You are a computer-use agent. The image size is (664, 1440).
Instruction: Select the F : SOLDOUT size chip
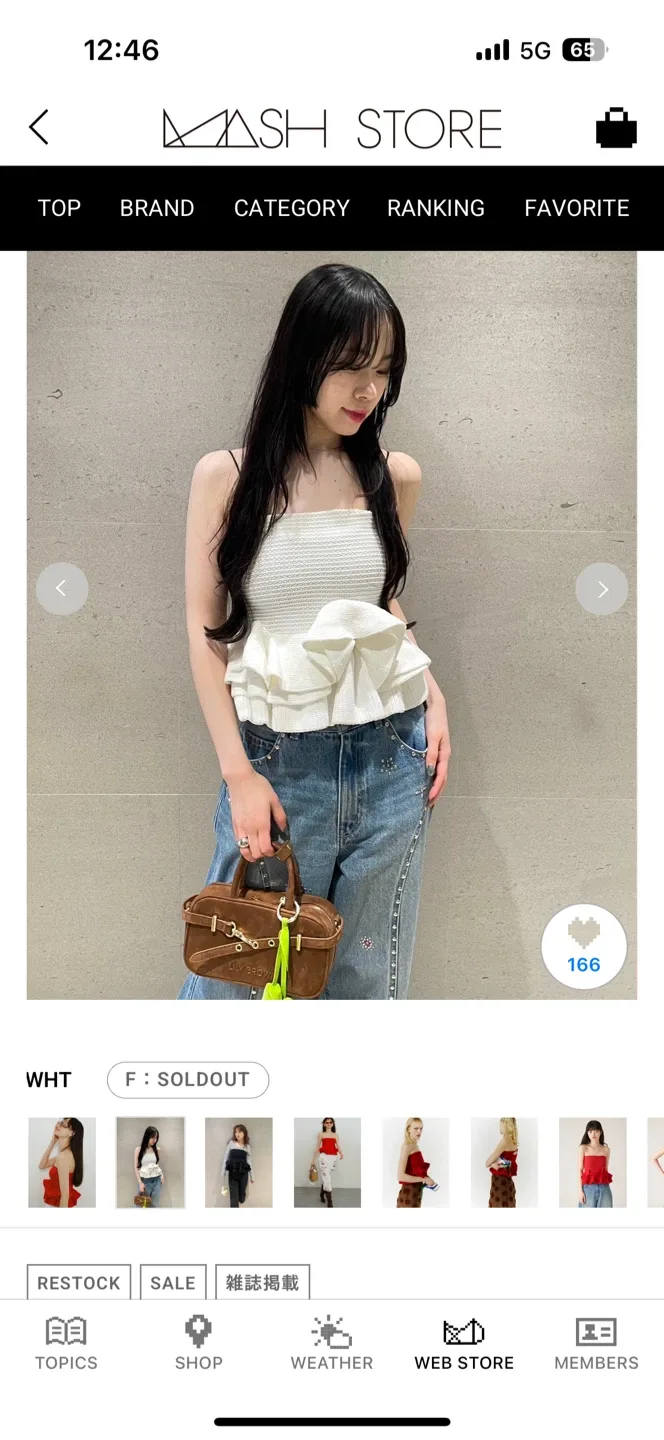click(188, 1080)
